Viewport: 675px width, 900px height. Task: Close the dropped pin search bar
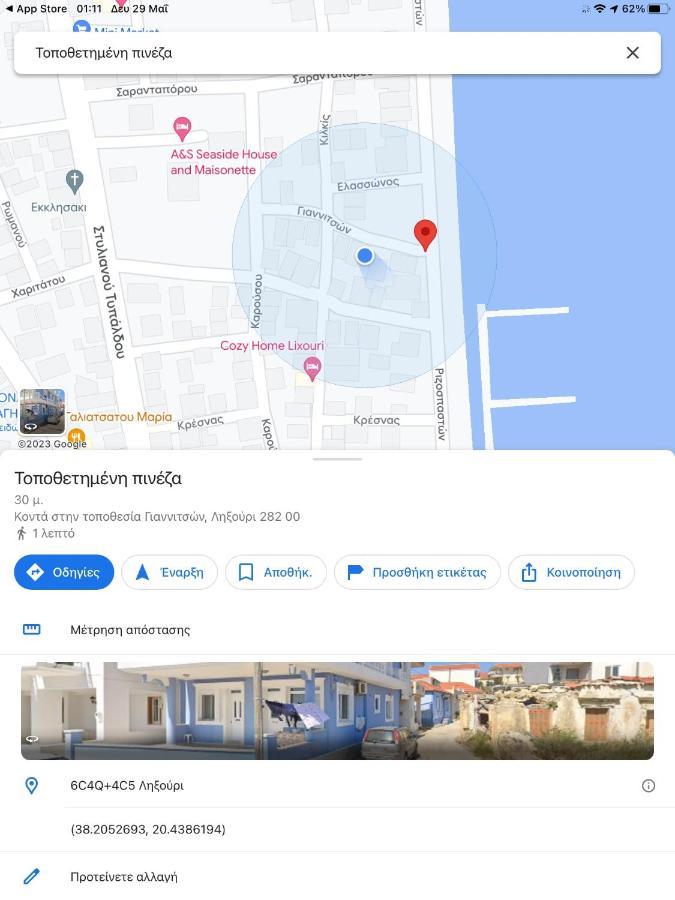pos(632,53)
